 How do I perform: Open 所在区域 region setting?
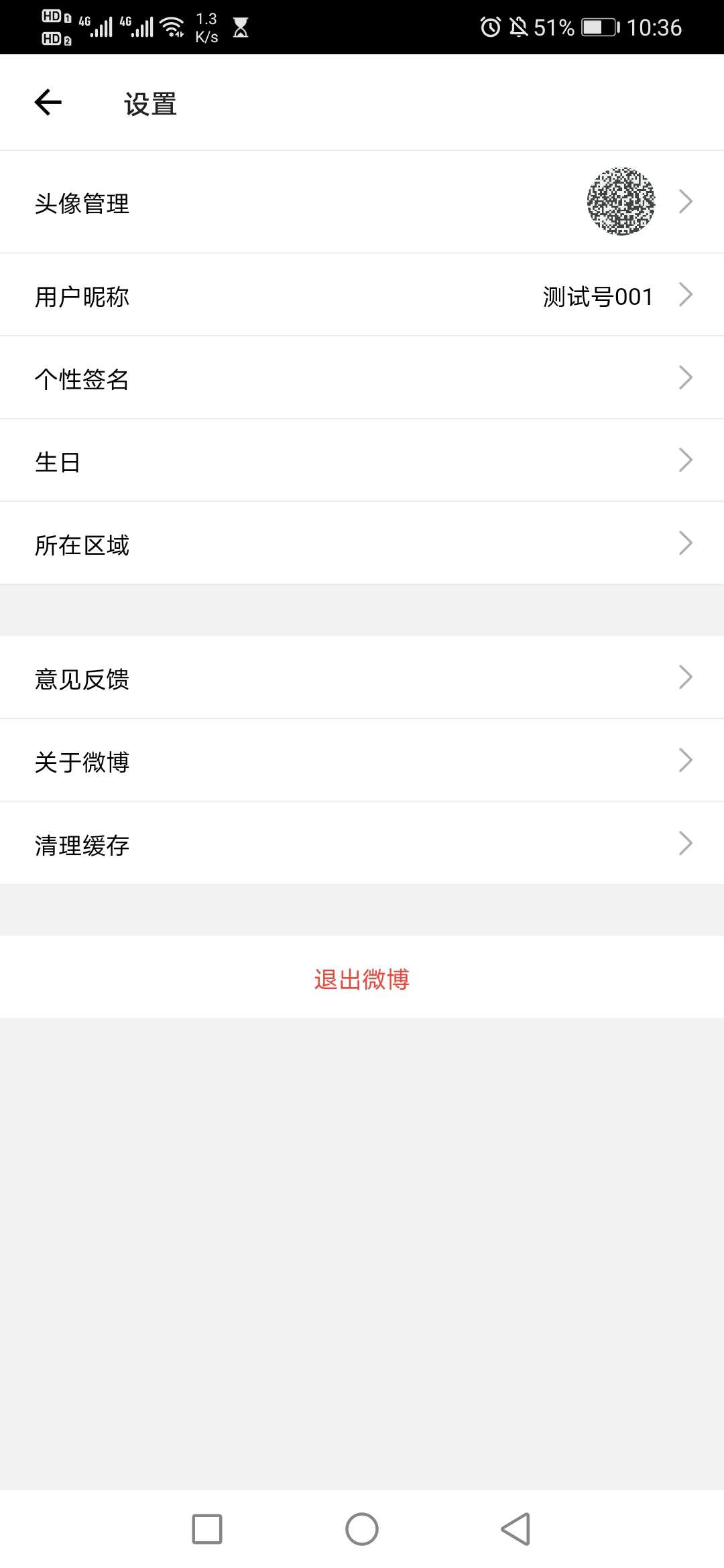point(362,543)
